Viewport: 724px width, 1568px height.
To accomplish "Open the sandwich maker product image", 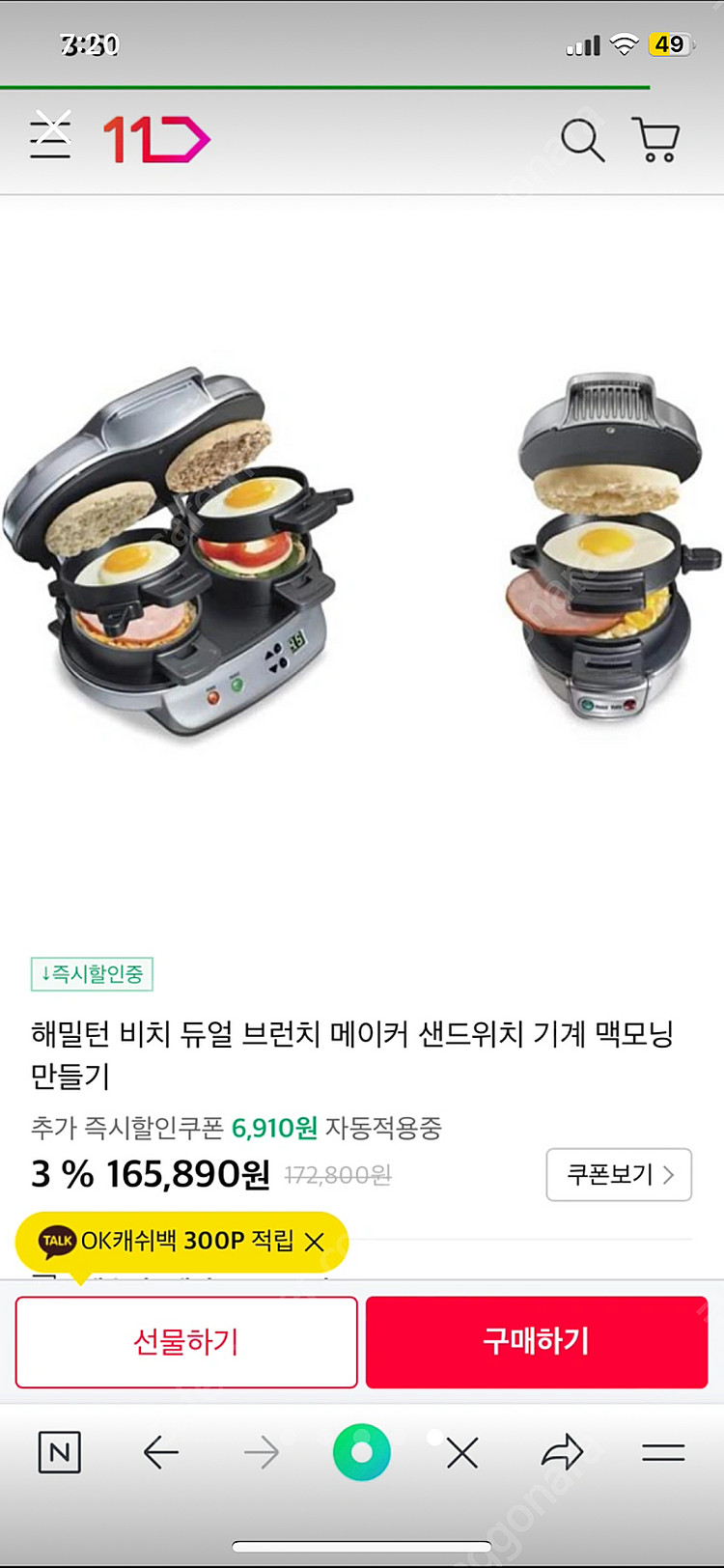I will coord(362,555).
